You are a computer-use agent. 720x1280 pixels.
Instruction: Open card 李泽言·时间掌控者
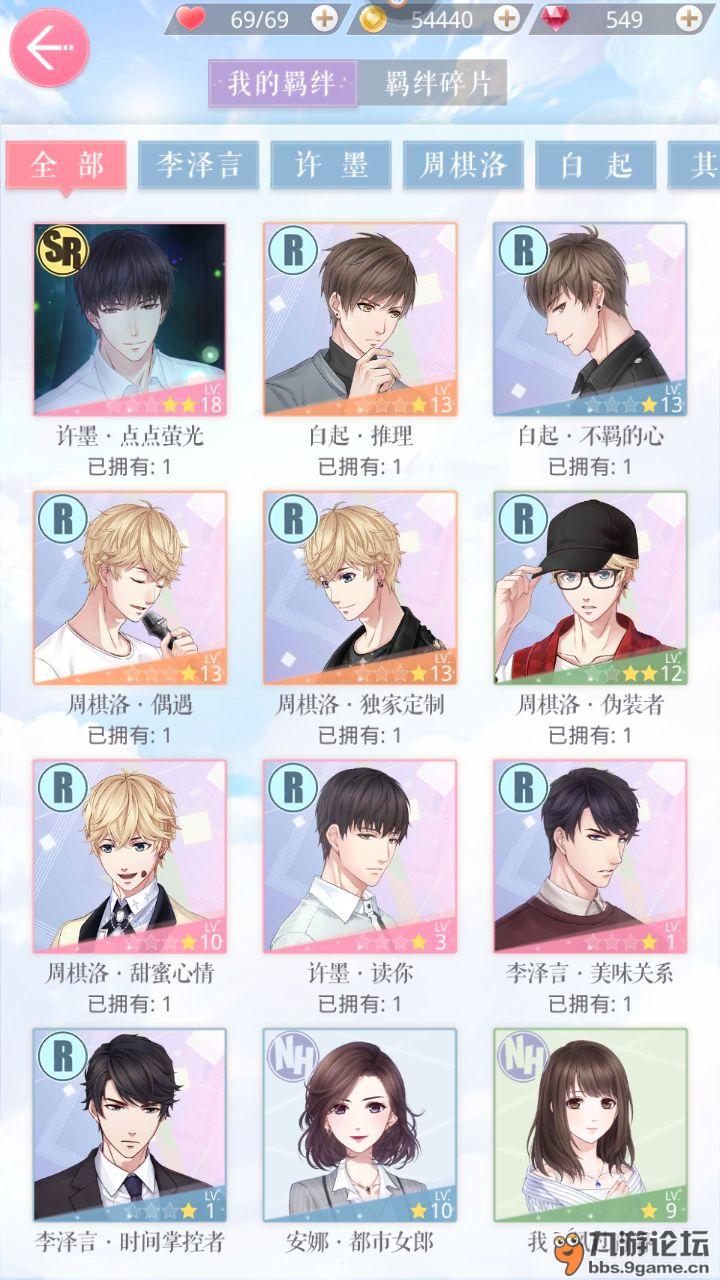130,1124
